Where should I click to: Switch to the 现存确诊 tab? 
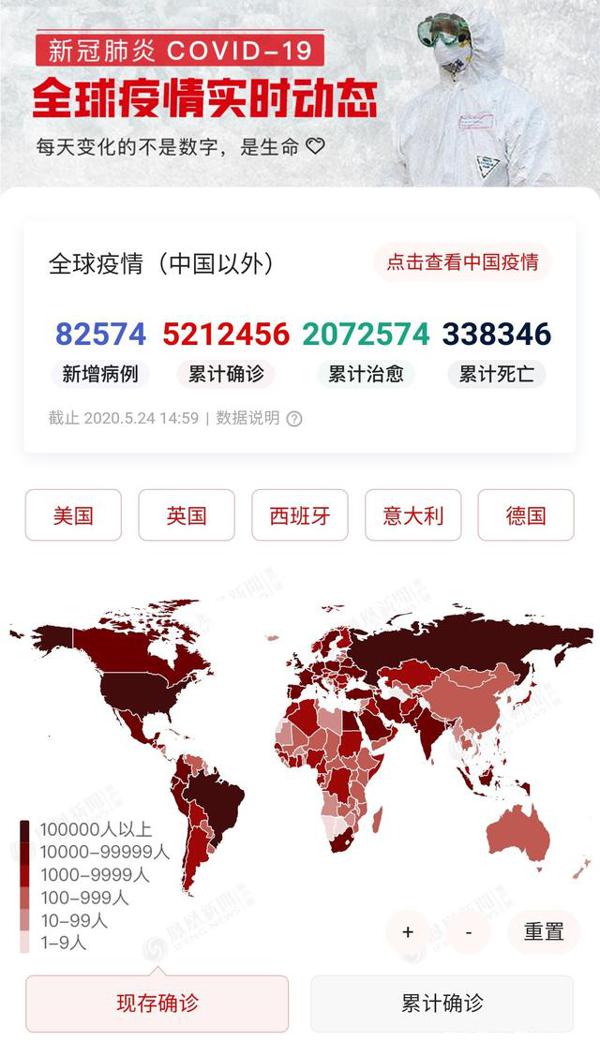pos(157,1003)
